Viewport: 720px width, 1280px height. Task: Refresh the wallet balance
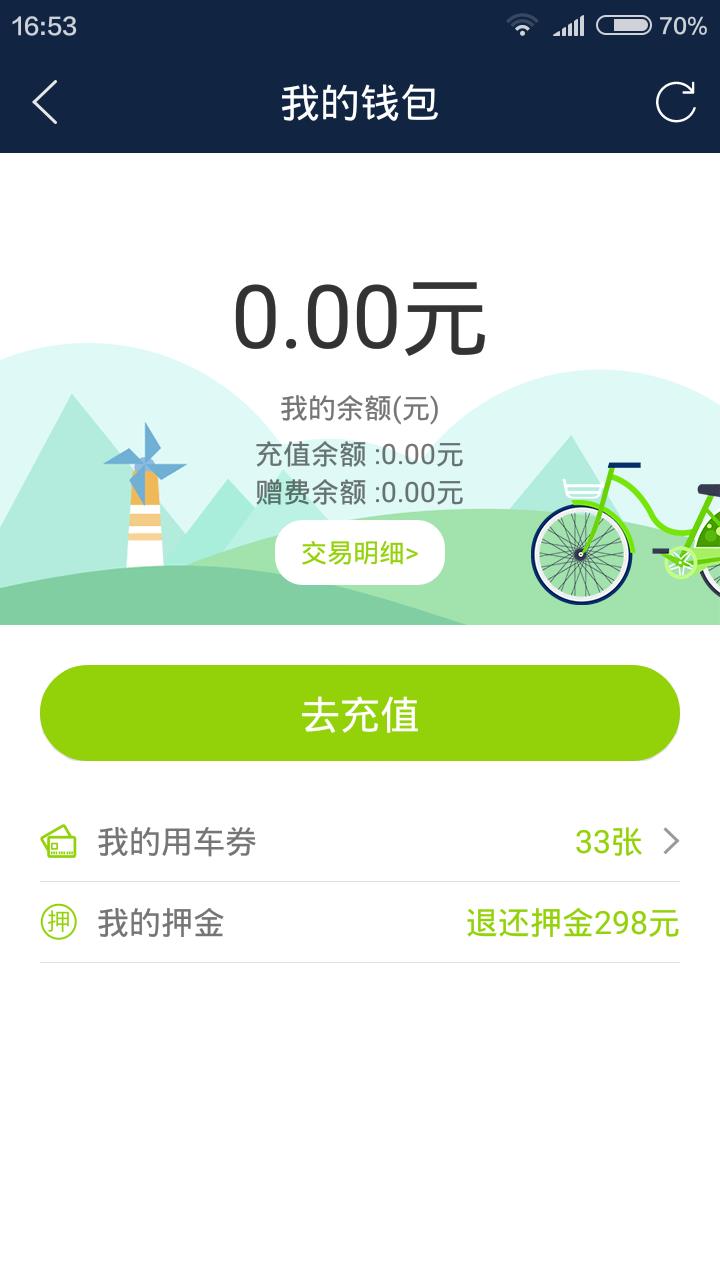pos(675,102)
